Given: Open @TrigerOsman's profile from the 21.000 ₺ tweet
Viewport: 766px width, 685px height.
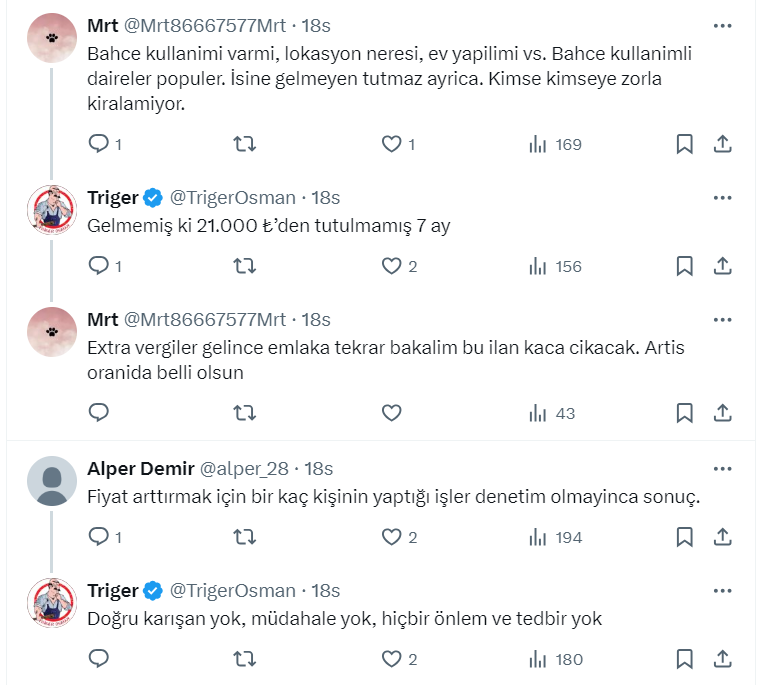Looking at the screenshot, I should point(233,197).
